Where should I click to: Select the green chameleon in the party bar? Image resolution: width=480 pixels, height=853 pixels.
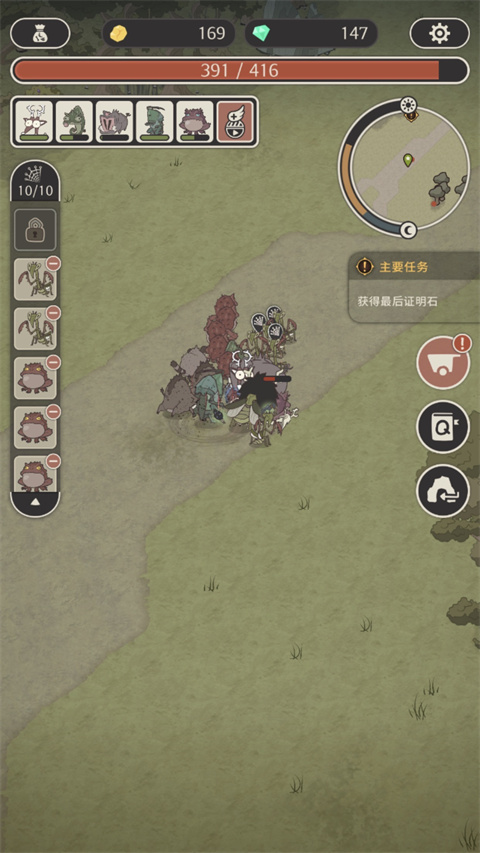(x=75, y=122)
